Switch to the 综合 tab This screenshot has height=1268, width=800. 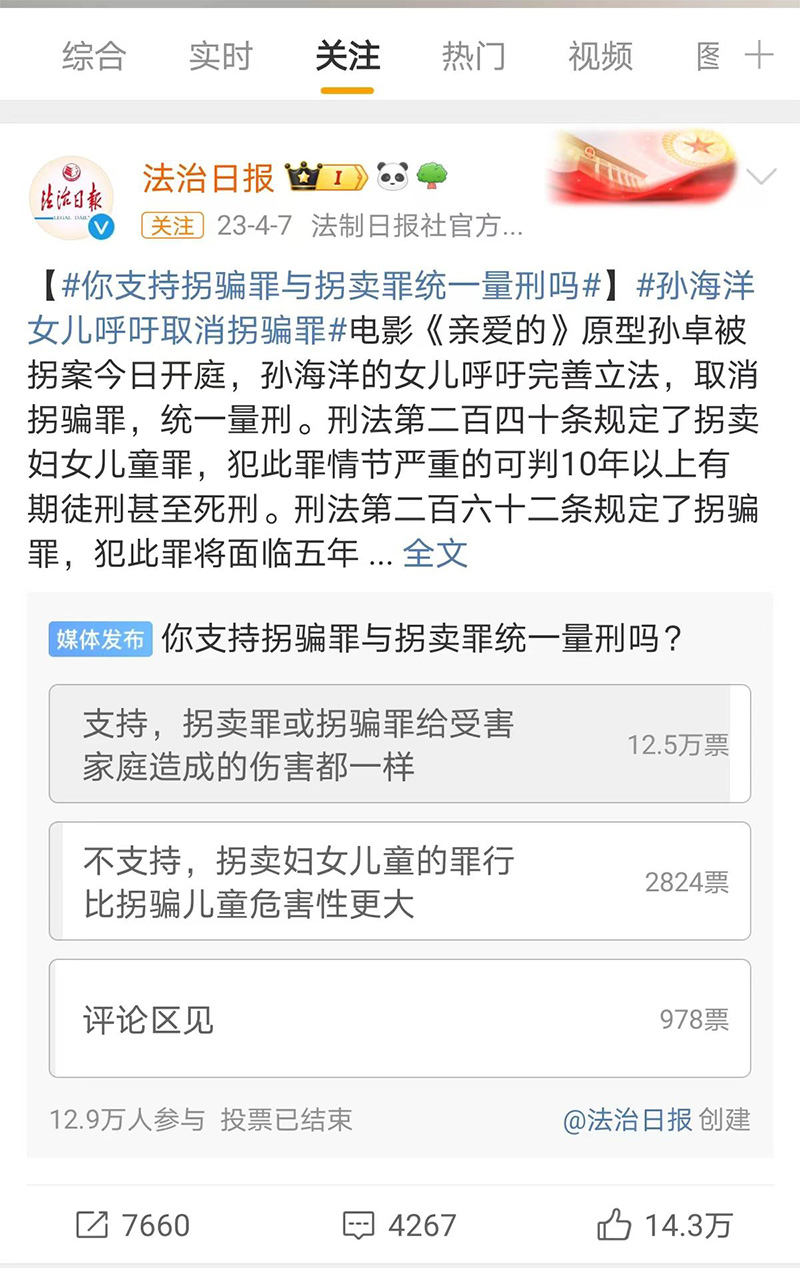point(94,56)
